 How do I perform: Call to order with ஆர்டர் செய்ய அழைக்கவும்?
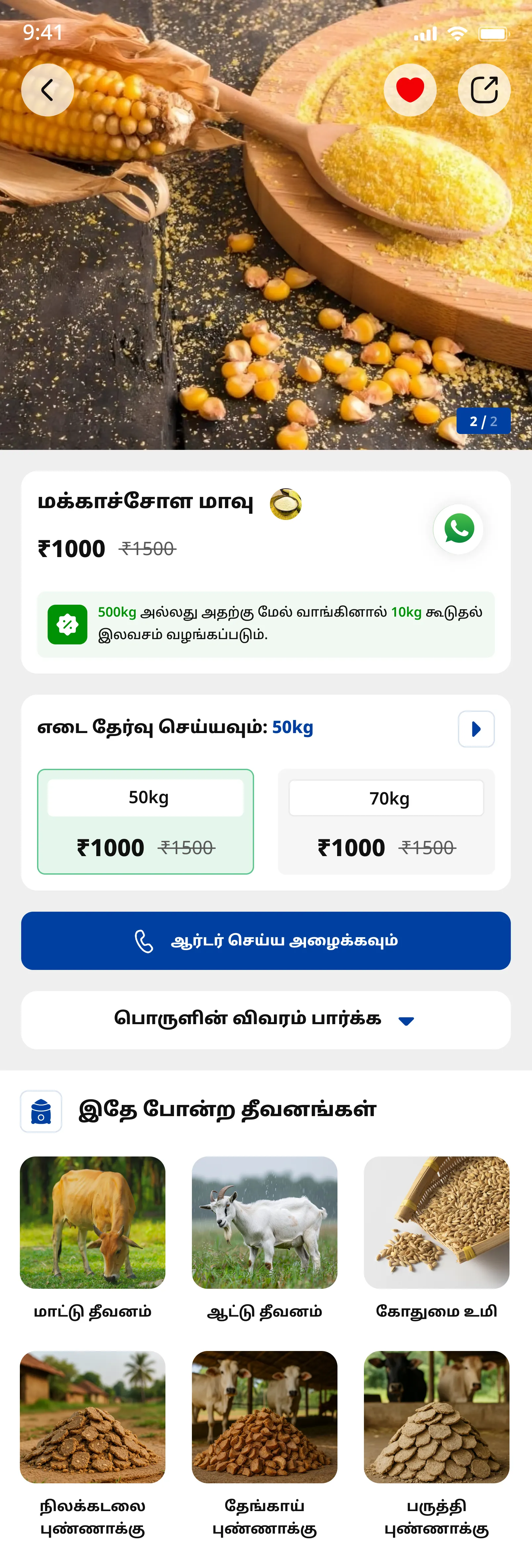click(266, 940)
